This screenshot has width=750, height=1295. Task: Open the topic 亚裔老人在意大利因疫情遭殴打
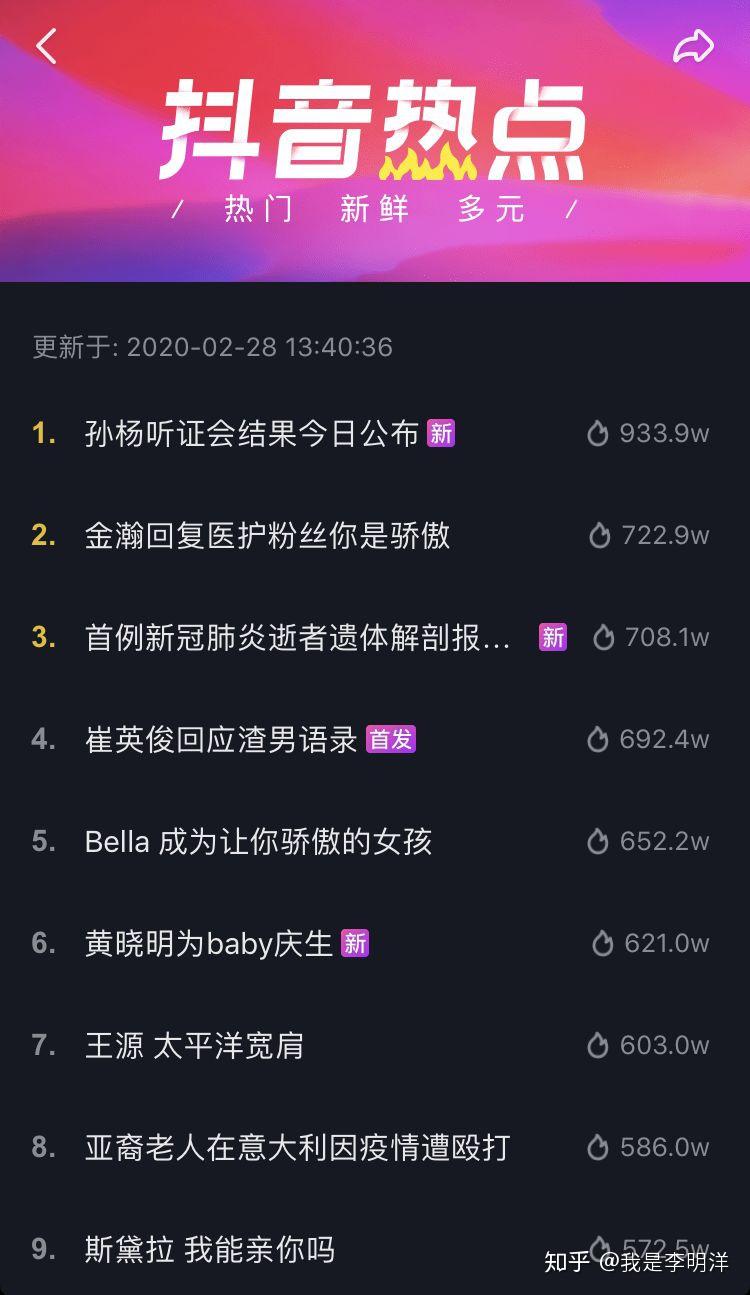coord(297,1147)
